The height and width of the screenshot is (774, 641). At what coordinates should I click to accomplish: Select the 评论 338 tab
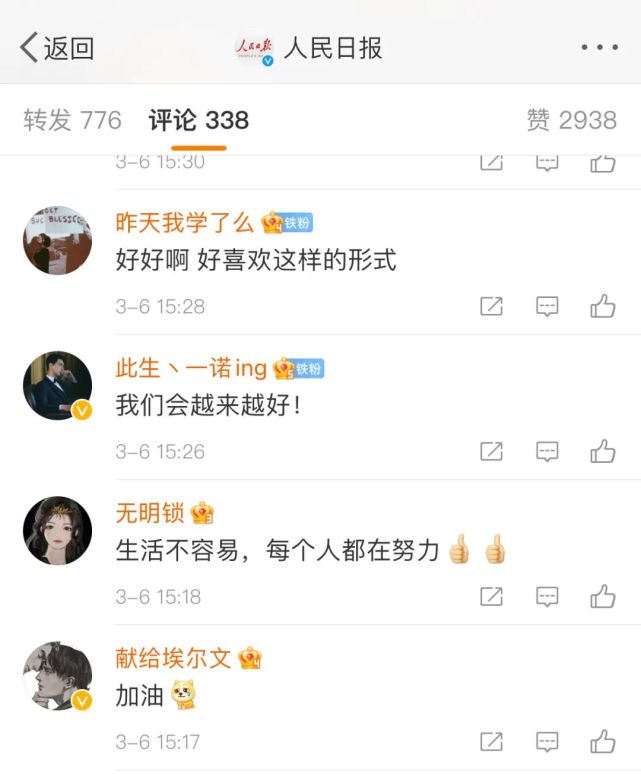[198, 121]
